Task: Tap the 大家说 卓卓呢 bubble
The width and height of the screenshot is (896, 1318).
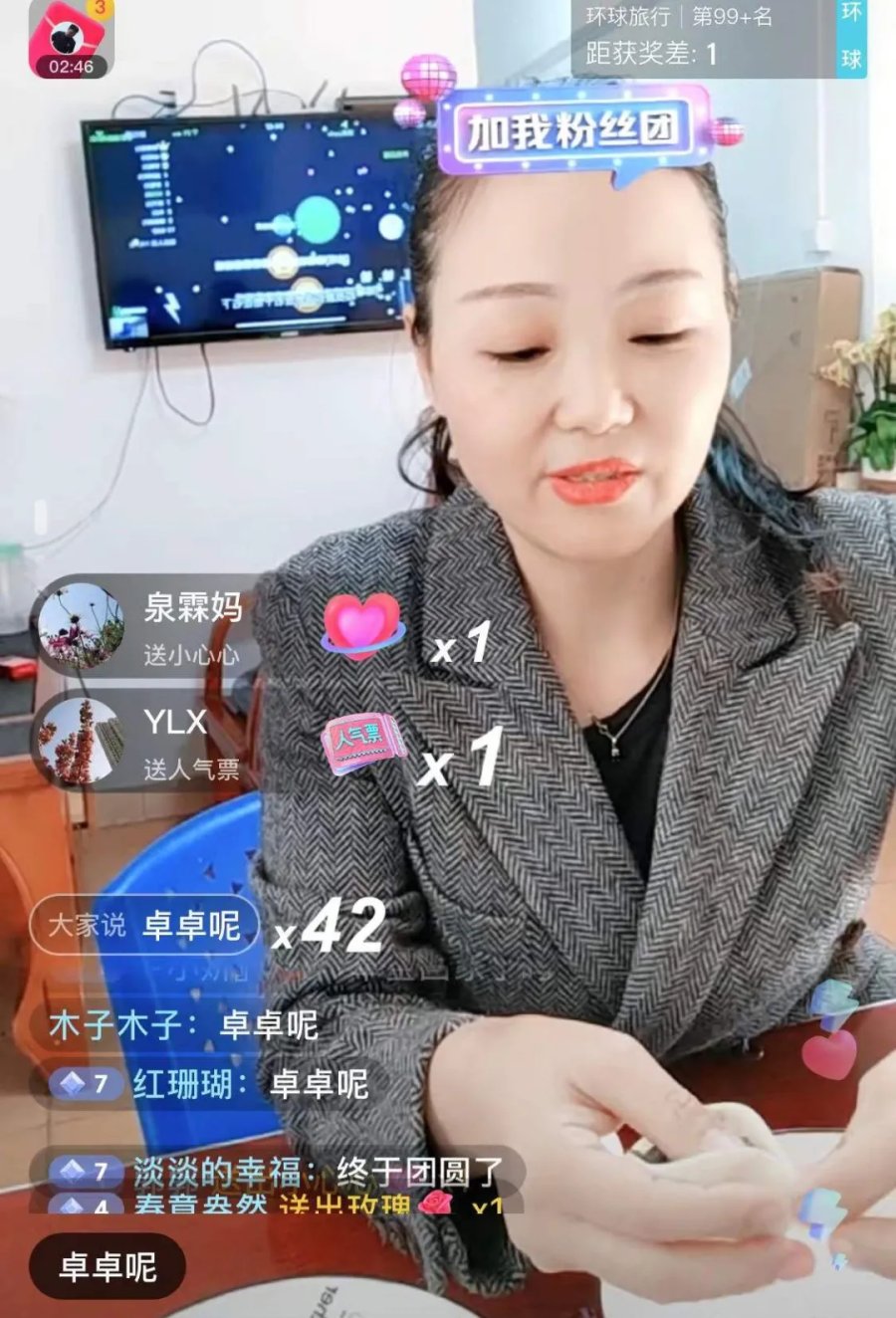Action: (145, 925)
